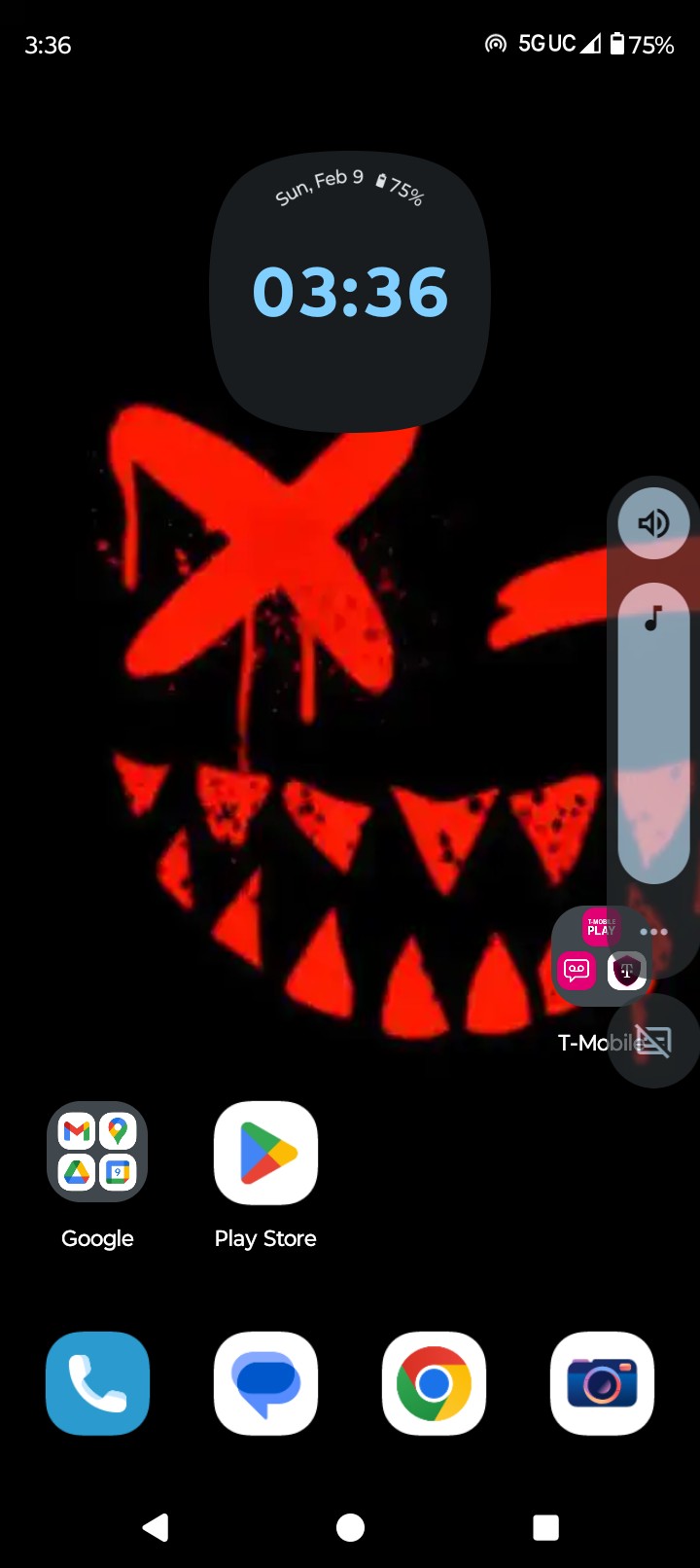Open the Messages app
Image resolution: width=700 pixels, height=1568 pixels.
tap(265, 1382)
